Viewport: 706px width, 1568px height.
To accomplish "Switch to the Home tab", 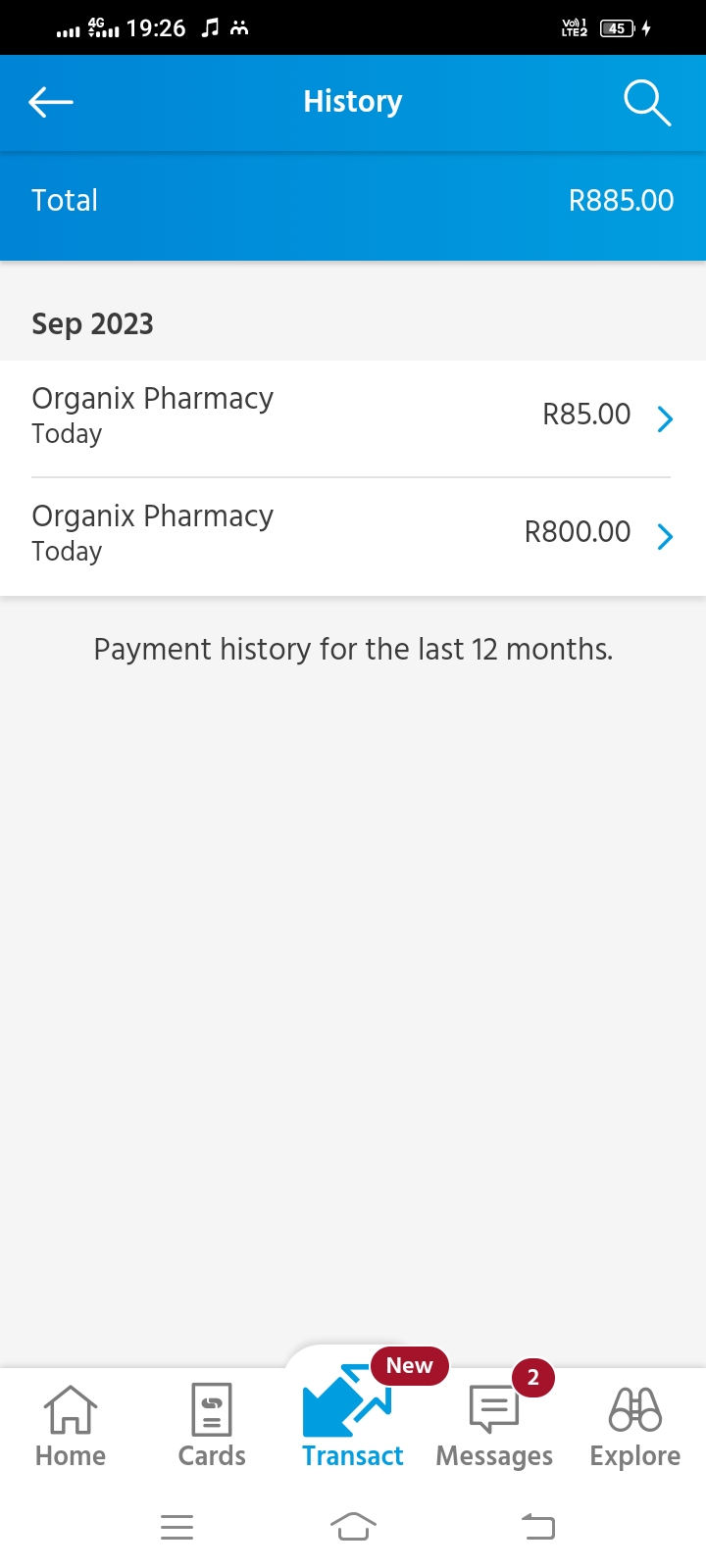I will [71, 1427].
